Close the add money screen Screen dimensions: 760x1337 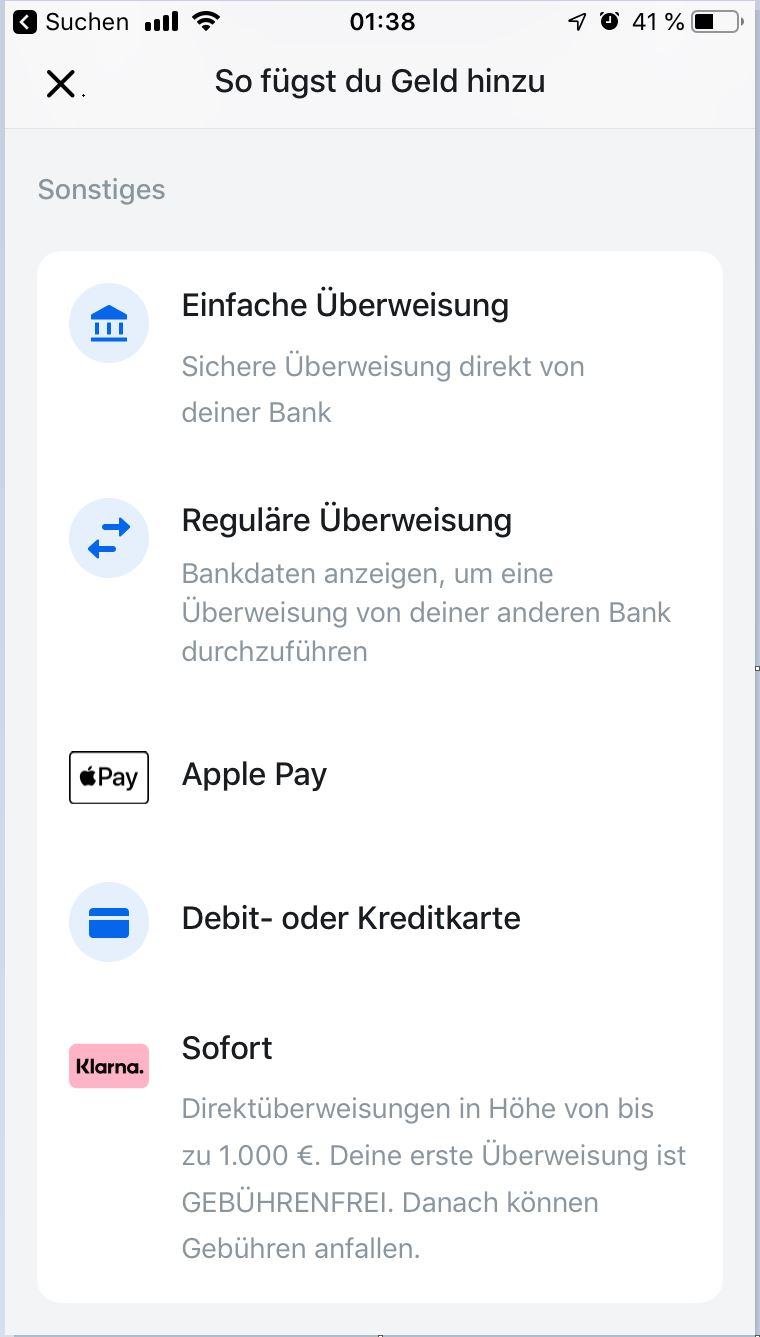tap(61, 84)
